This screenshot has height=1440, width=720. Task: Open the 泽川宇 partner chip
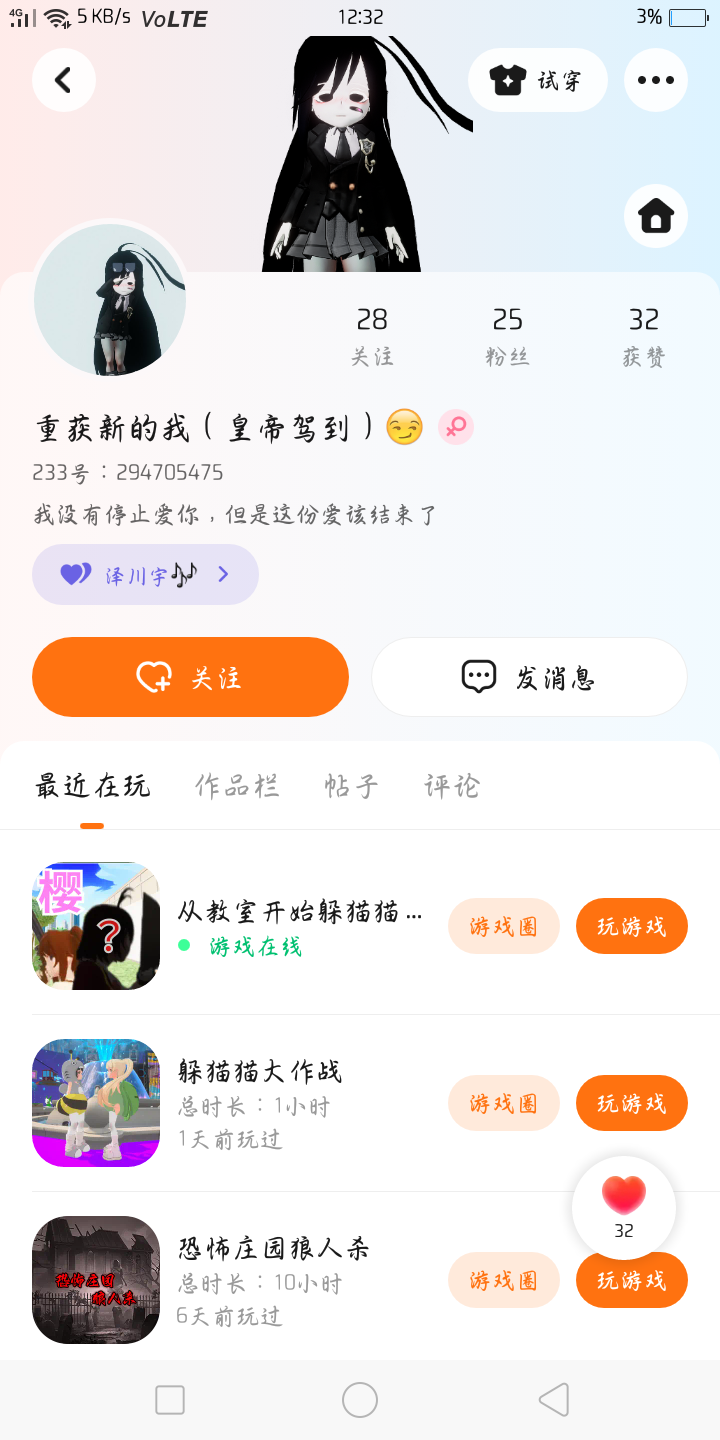(x=145, y=575)
